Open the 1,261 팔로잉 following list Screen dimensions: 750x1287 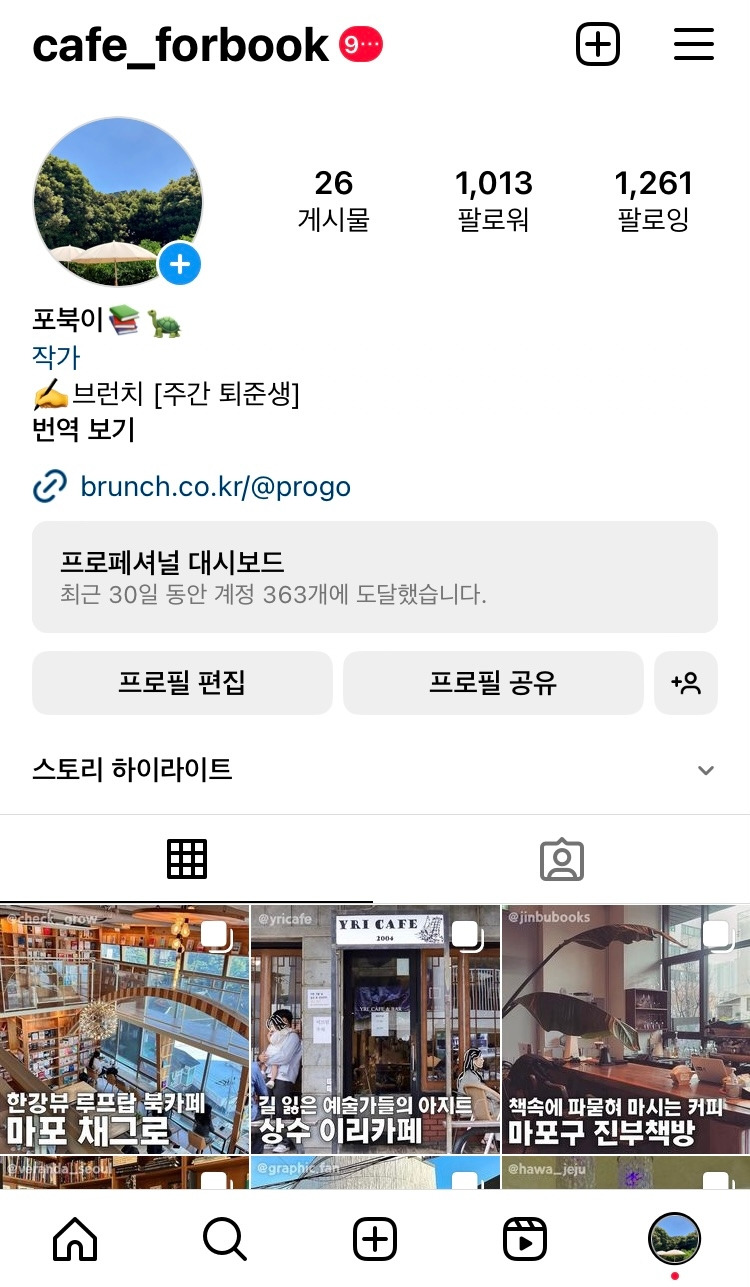pyautogui.click(x=653, y=200)
